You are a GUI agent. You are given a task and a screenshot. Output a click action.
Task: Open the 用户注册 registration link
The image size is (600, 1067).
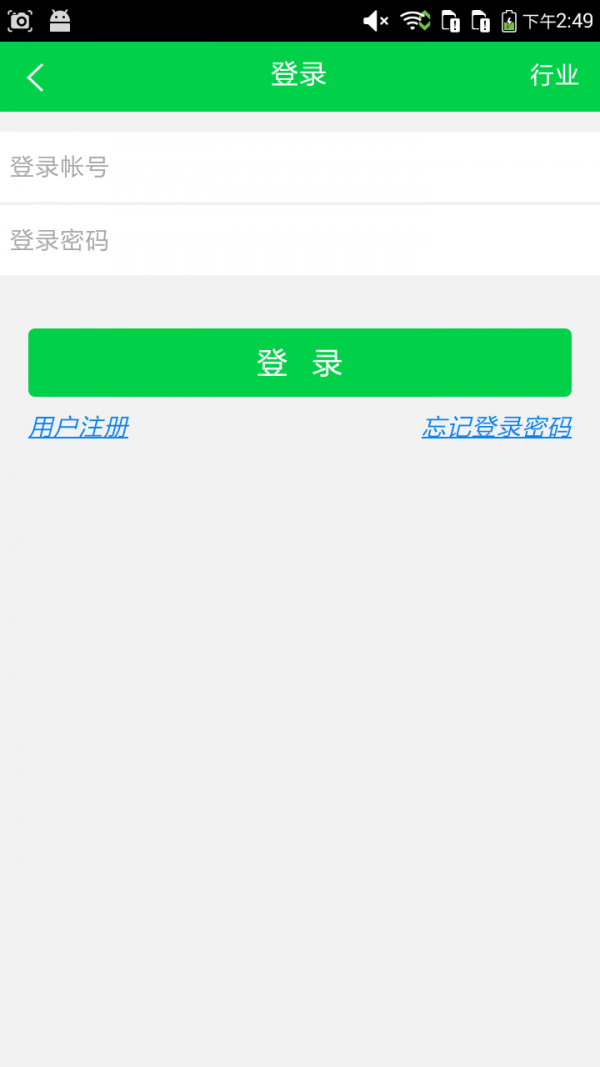(79, 428)
